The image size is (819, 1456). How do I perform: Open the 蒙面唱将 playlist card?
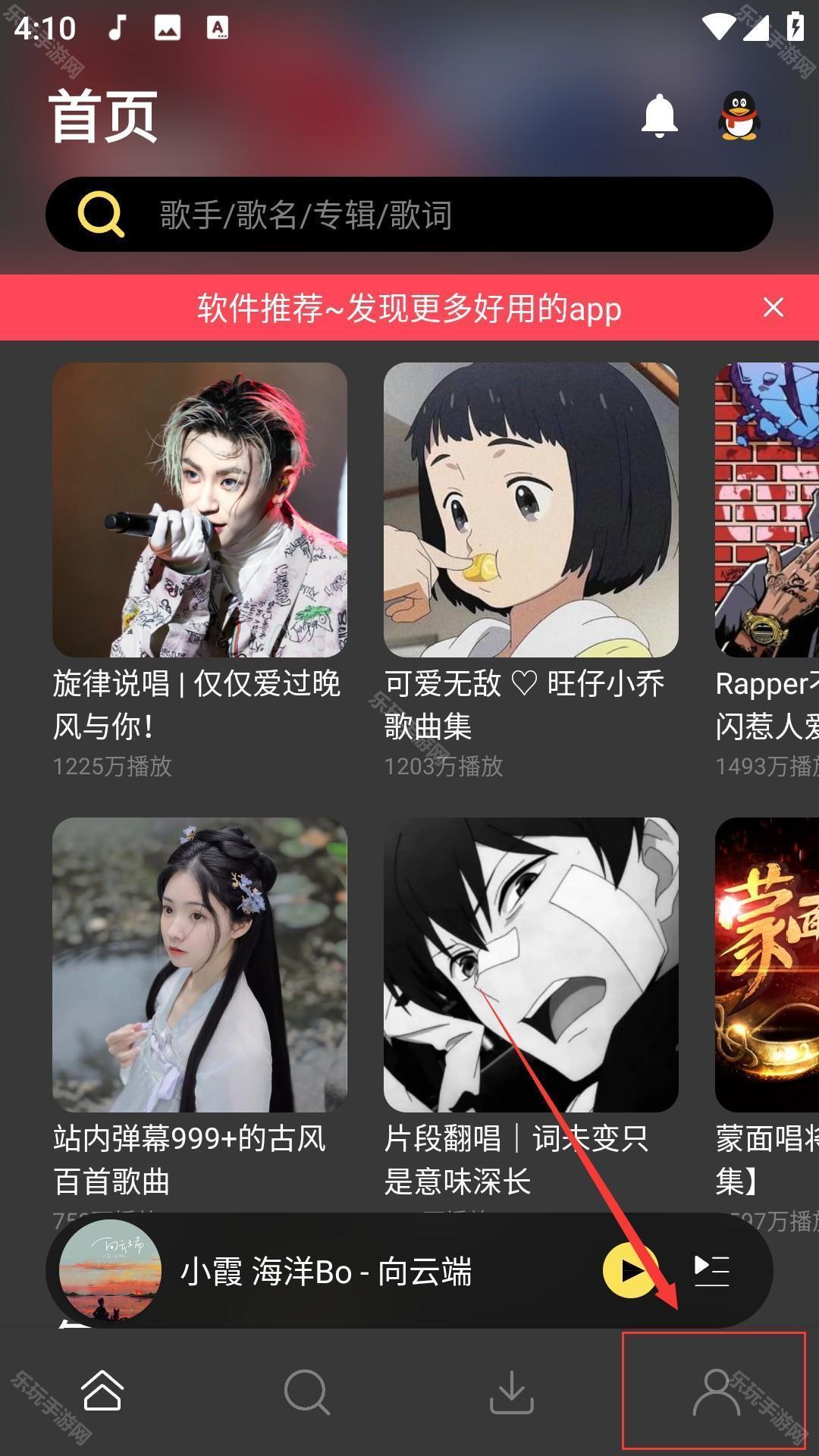[x=767, y=965]
